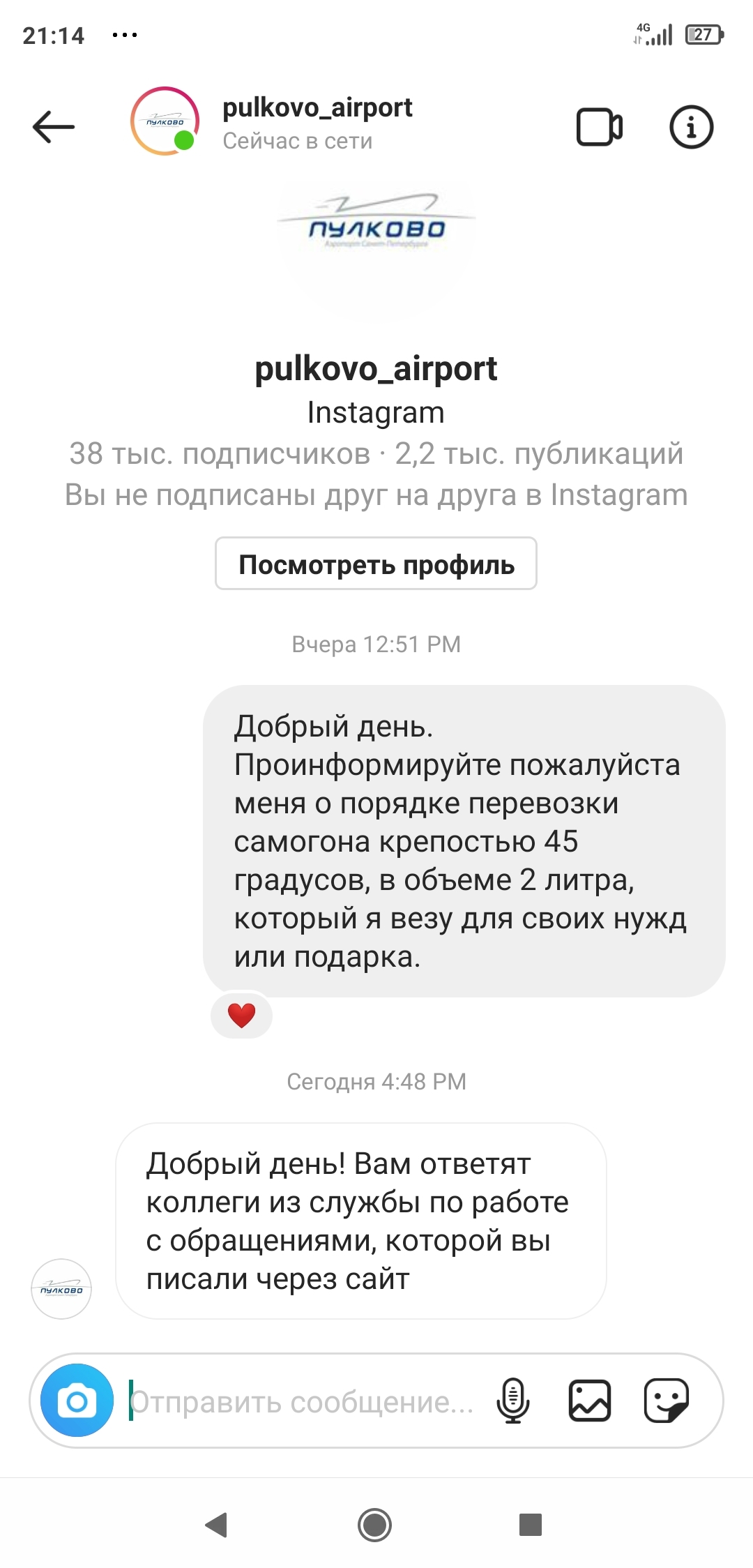Screen dimensions: 753x1568
Task: Tap the Посмотреть профиль button
Action: [x=376, y=564]
